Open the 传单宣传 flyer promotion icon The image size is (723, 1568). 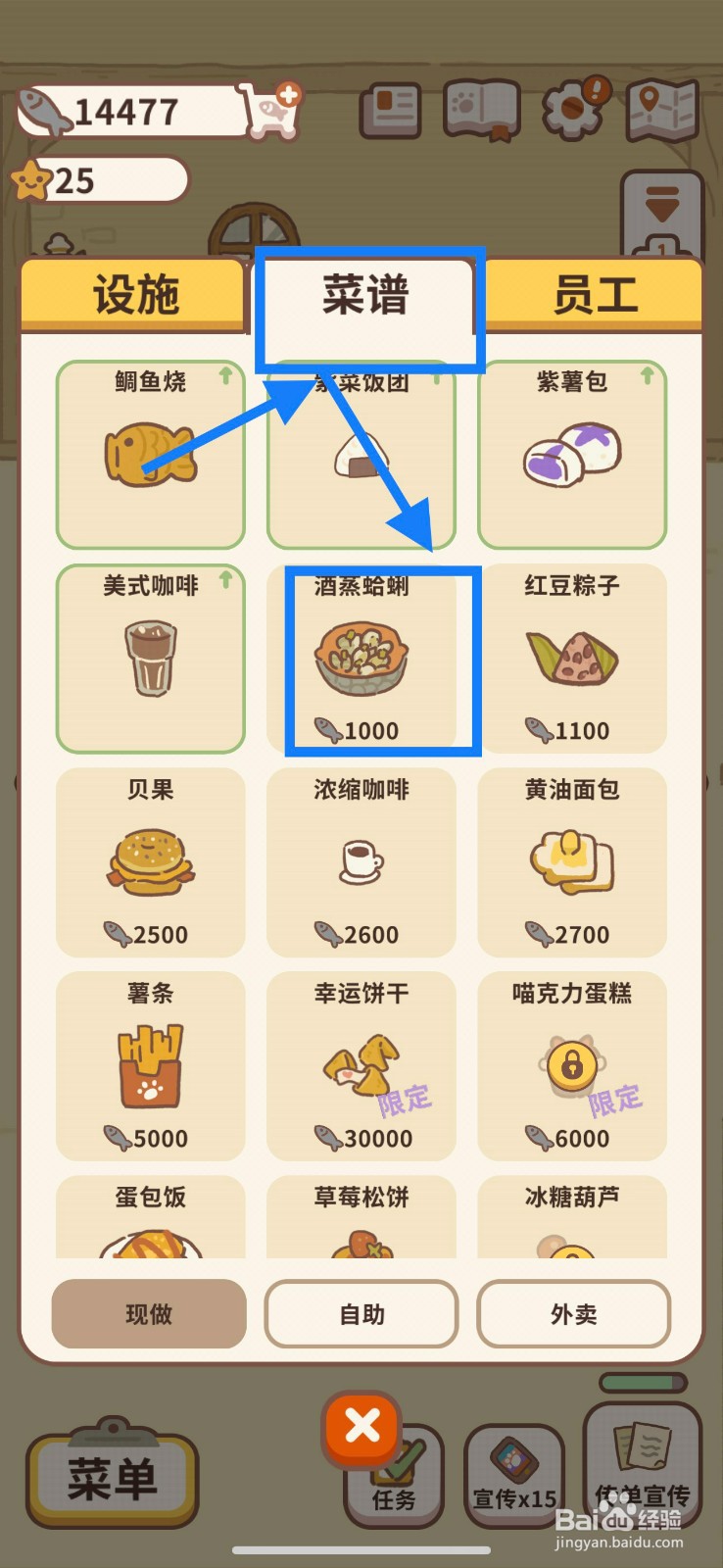(642, 1460)
